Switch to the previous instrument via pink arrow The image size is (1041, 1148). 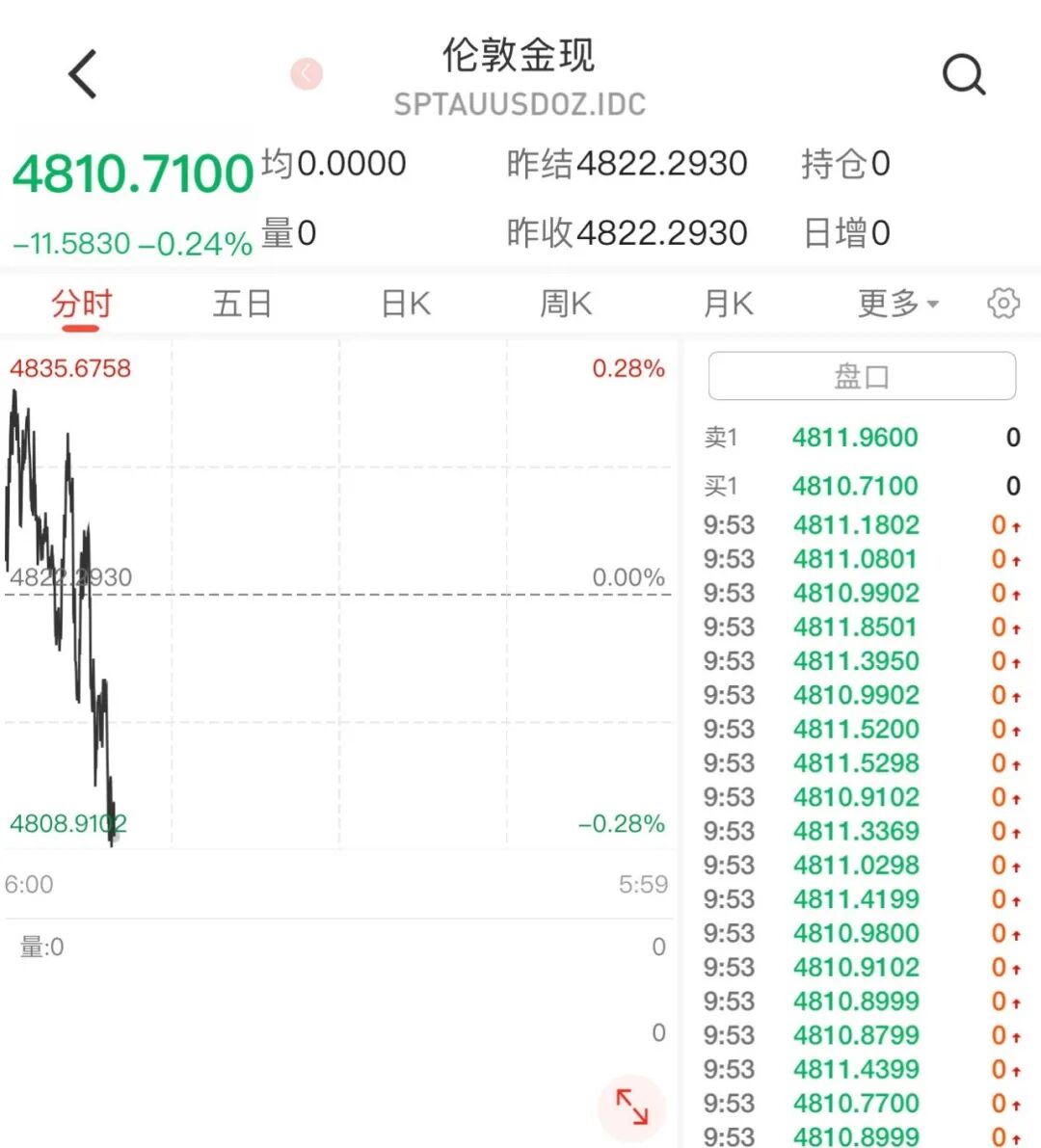(307, 73)
